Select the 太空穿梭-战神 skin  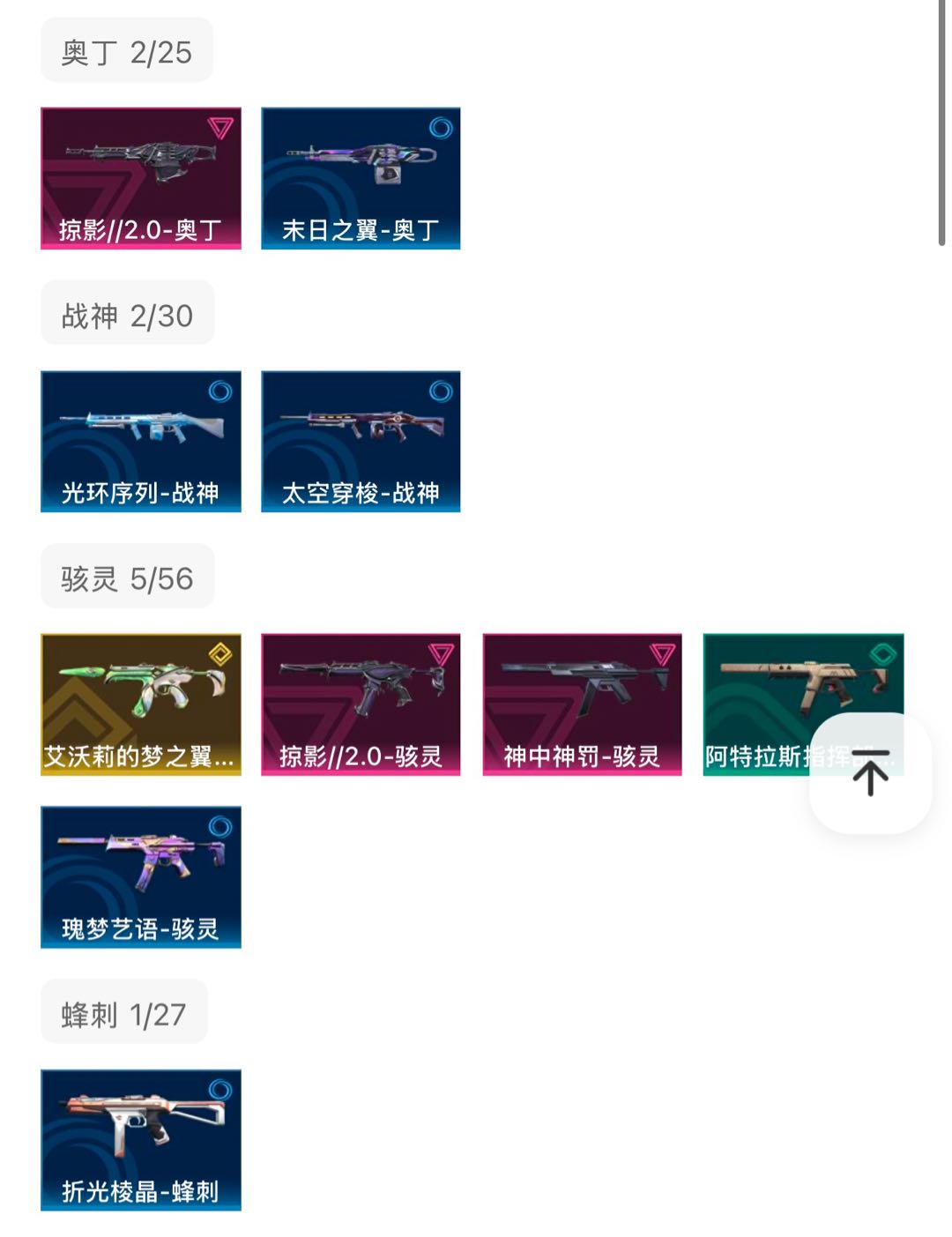(x=361, y=441)
